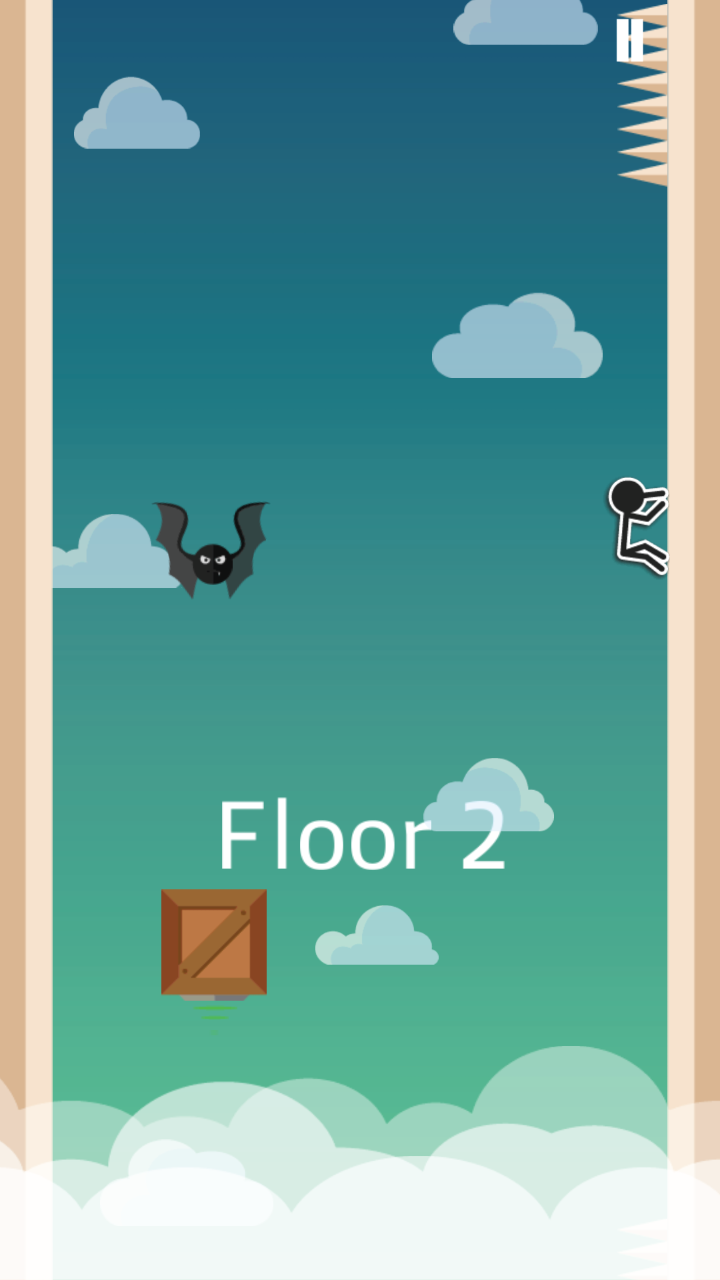Tap the number 2 in Floor 2
720x1280 pixels.
(483, 838)
